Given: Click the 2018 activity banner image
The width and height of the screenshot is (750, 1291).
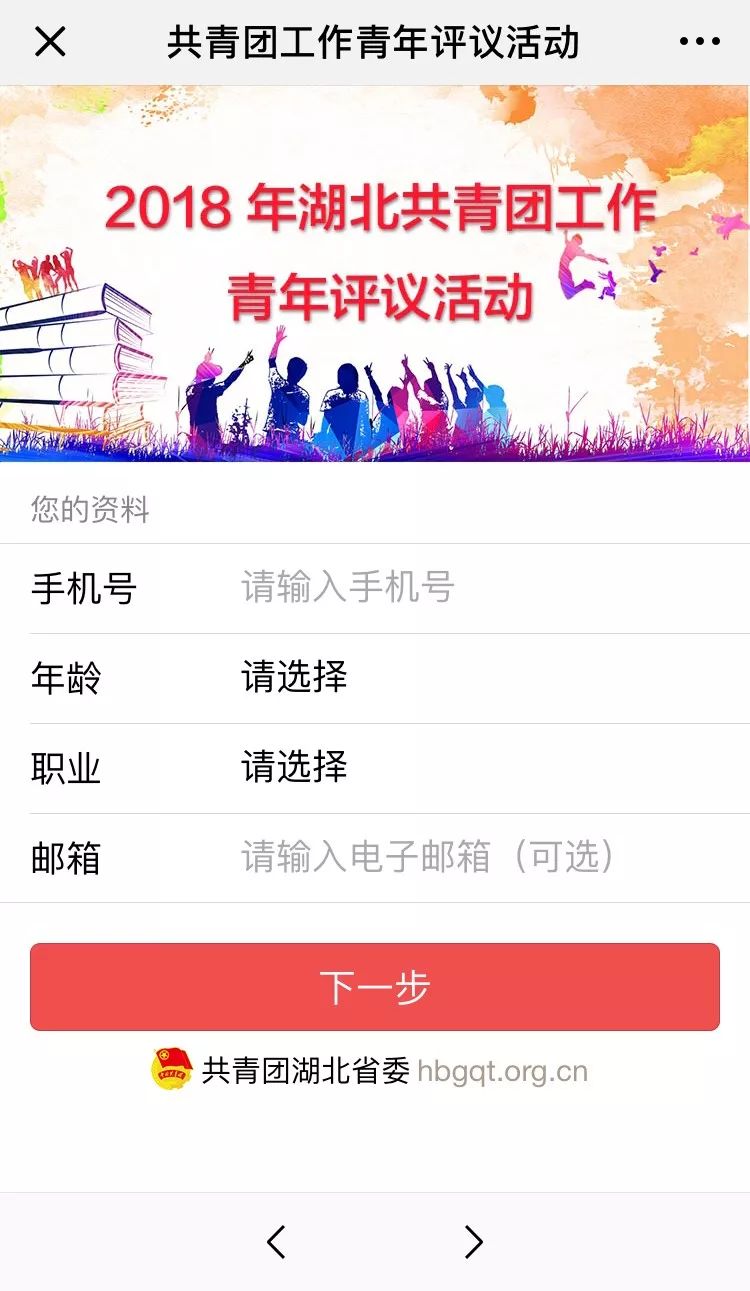Looking at the screenshot, I should (x=375, y=280).
